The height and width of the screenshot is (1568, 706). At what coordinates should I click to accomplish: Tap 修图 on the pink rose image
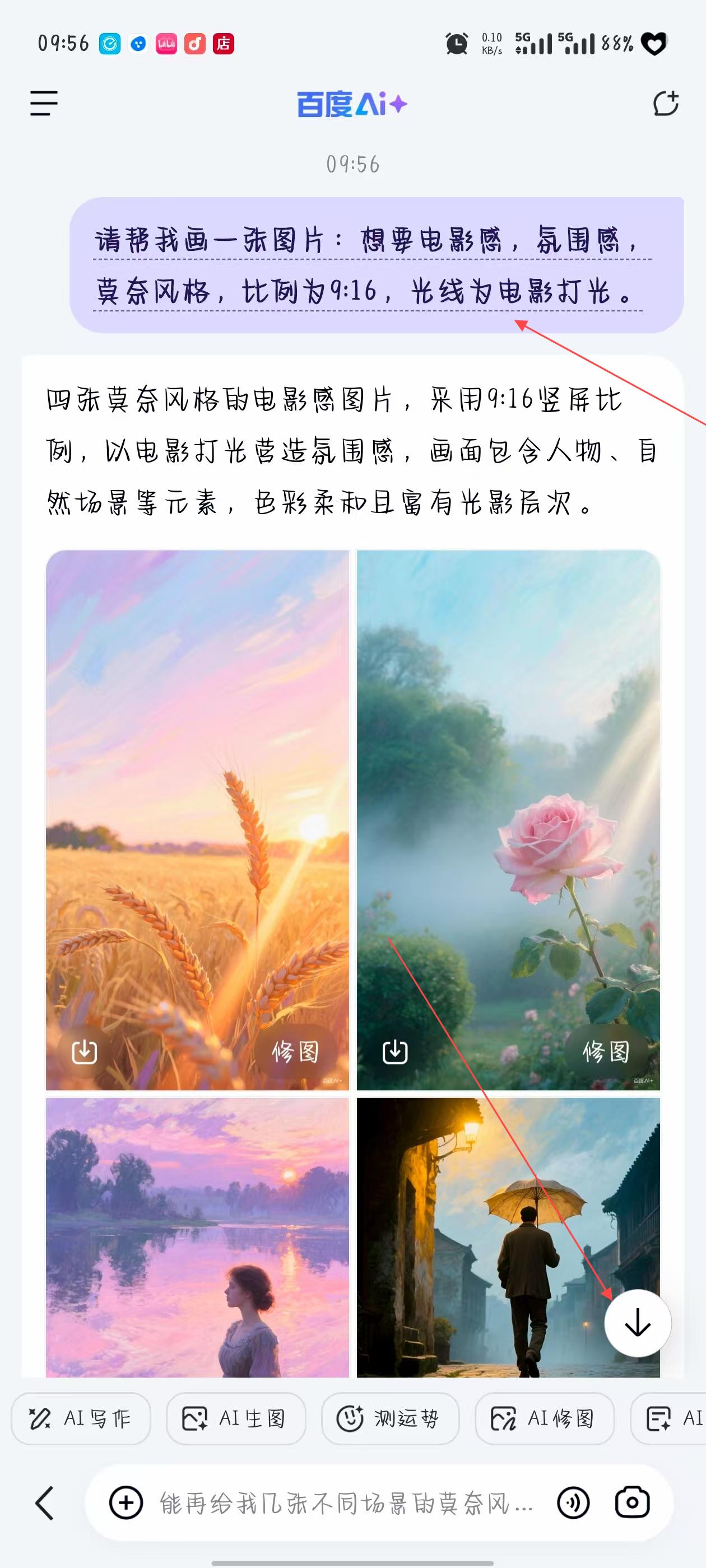click(x=606, y=1051)
